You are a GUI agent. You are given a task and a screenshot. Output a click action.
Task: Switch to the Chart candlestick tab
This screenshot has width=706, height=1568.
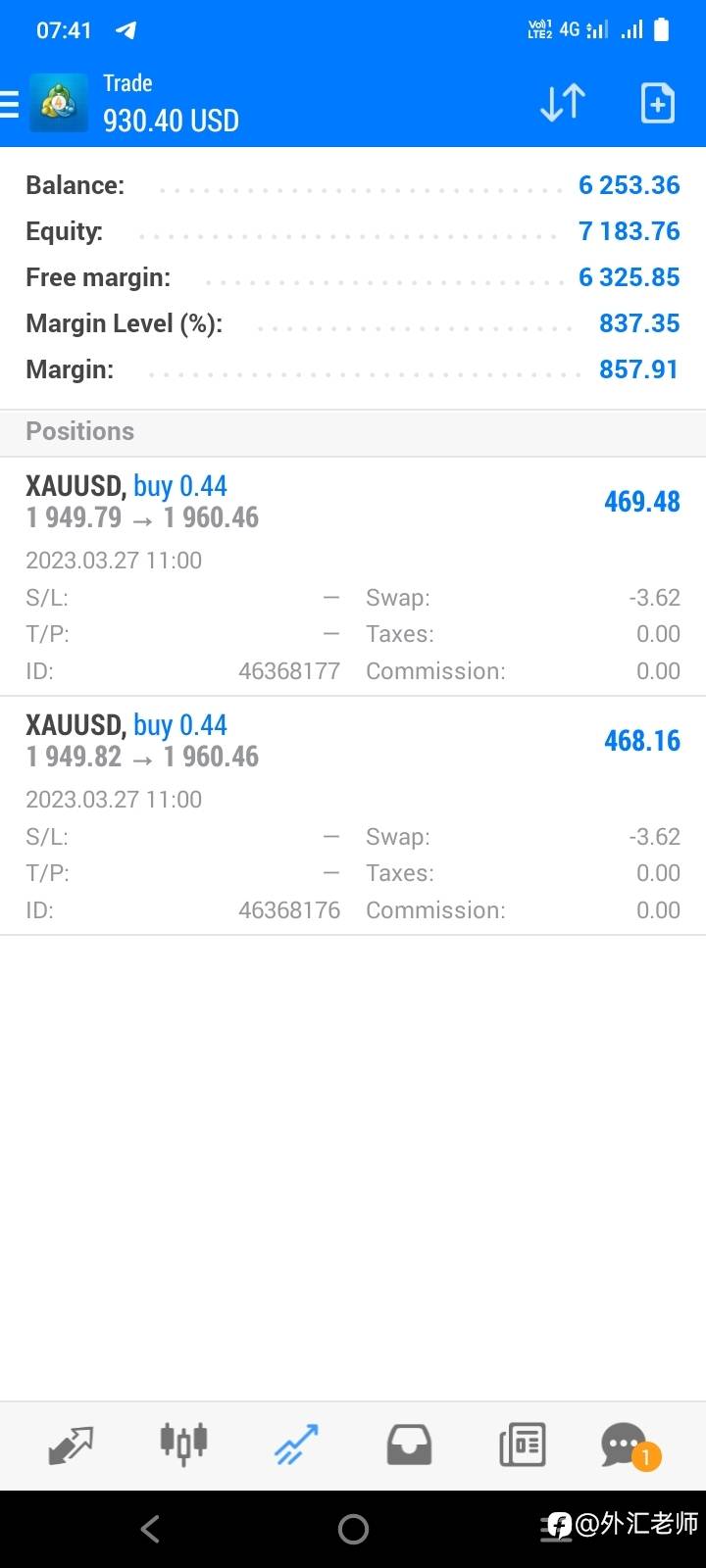183,1444
